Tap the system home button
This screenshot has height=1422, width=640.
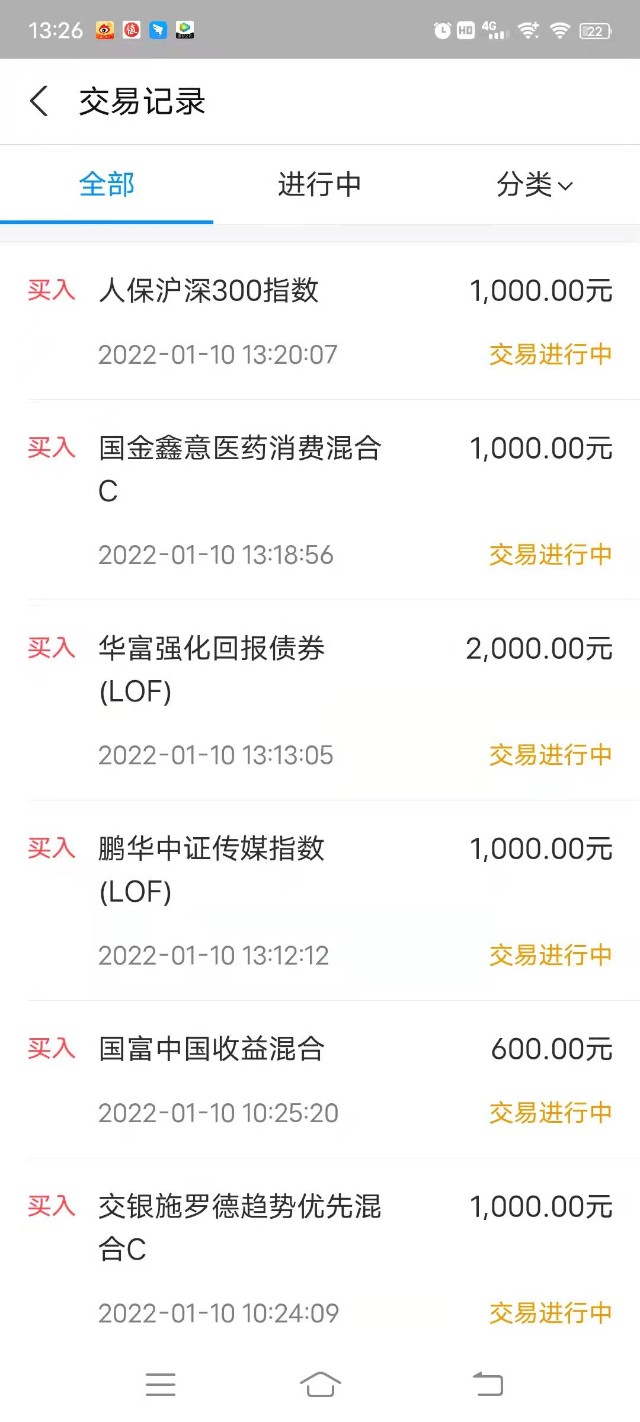point(320,1384)
